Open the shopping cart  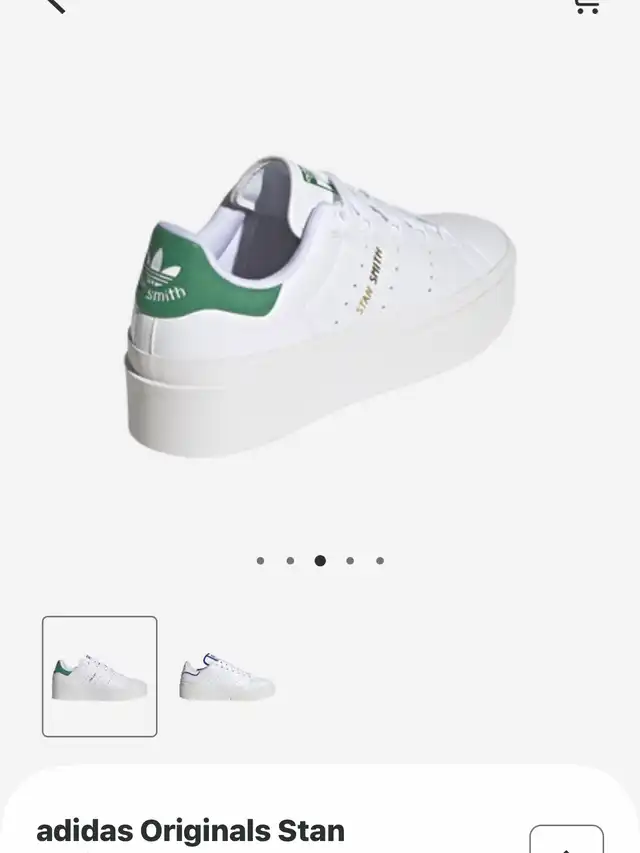click(x=586, y=5)
